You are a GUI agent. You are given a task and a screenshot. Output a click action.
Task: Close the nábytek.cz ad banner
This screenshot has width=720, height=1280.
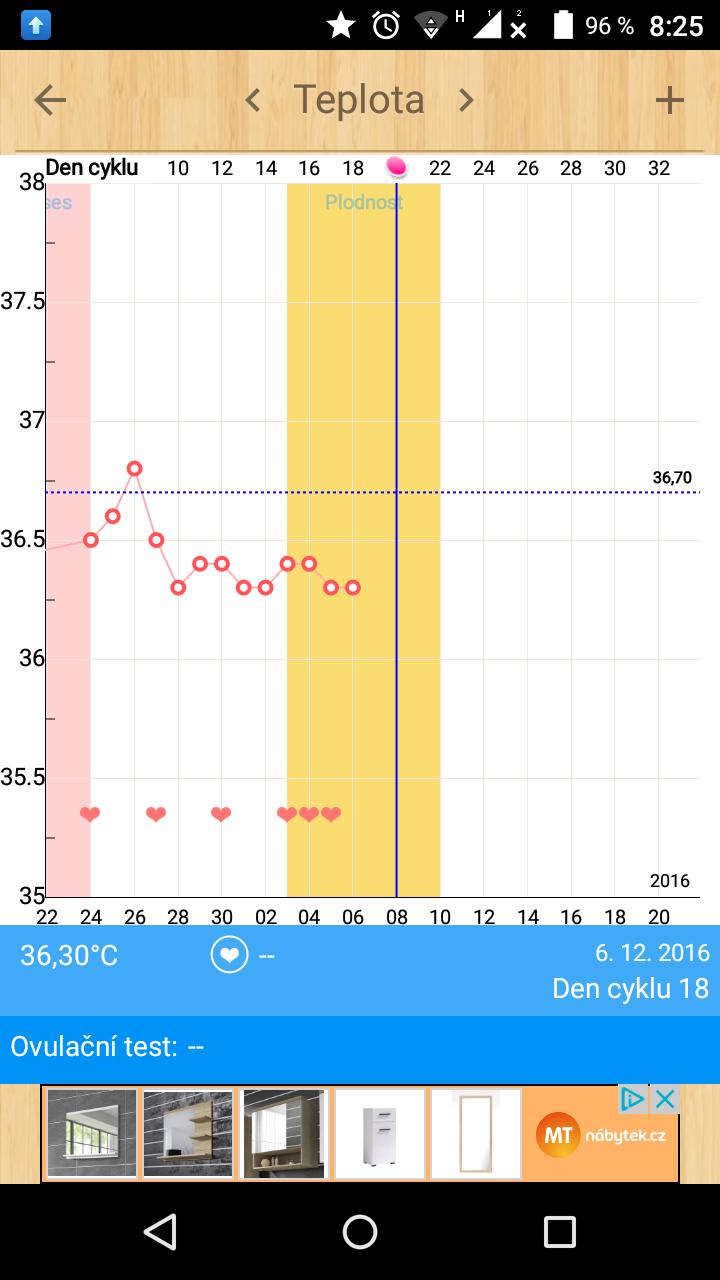(665, 1100)
